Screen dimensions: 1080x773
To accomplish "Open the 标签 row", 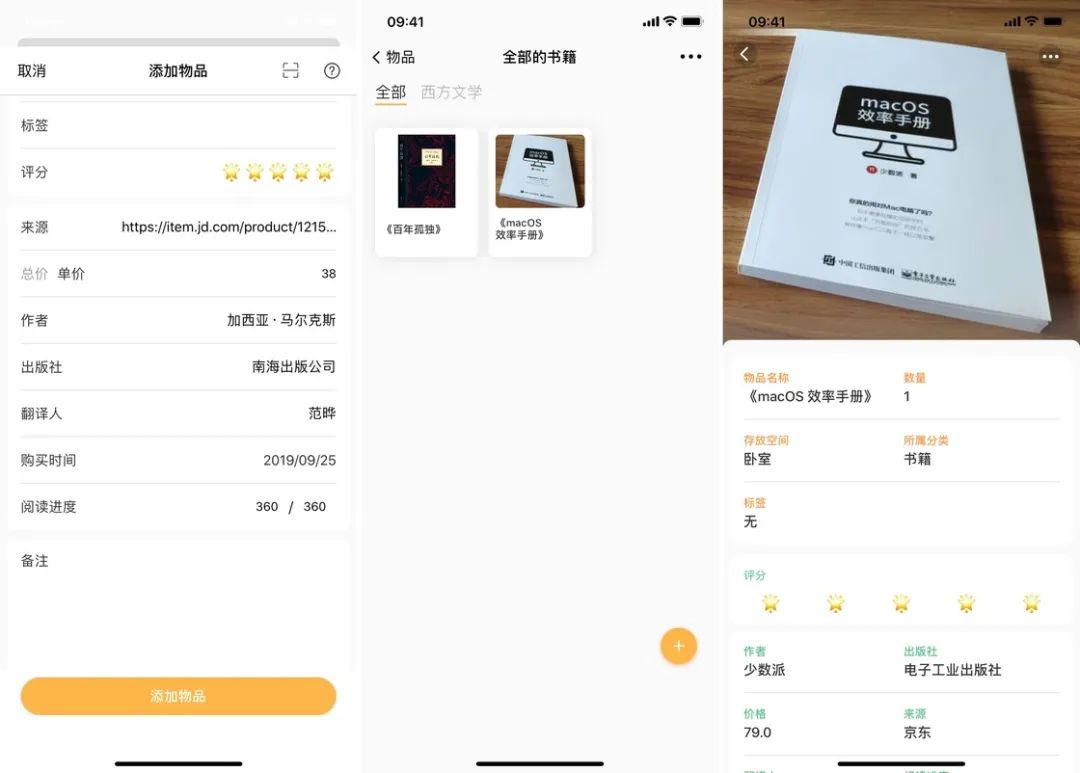I will pyautogui.click(x=178, y=125).
